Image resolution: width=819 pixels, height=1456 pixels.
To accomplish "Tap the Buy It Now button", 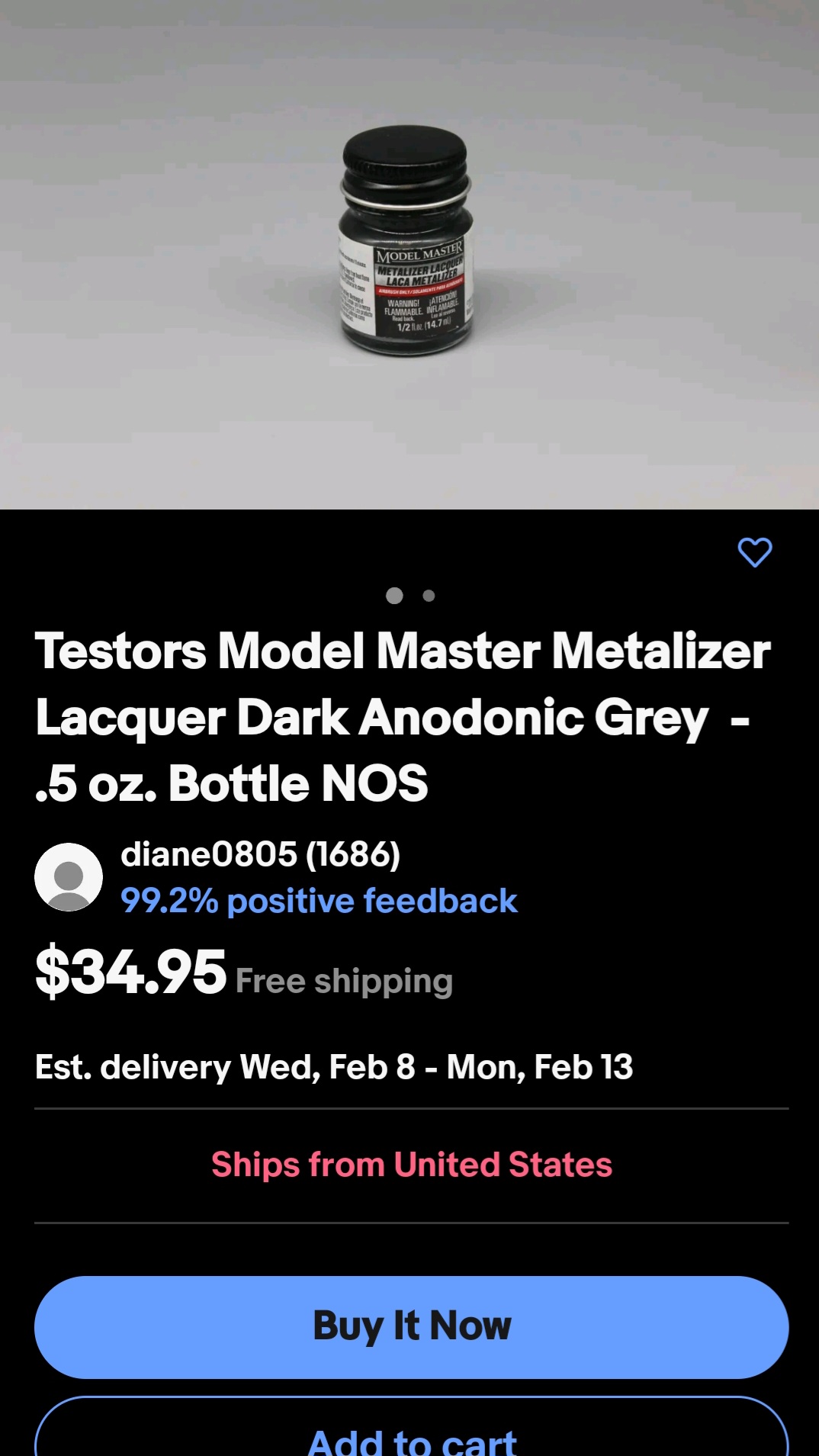I will click(x=412, y=1327).
